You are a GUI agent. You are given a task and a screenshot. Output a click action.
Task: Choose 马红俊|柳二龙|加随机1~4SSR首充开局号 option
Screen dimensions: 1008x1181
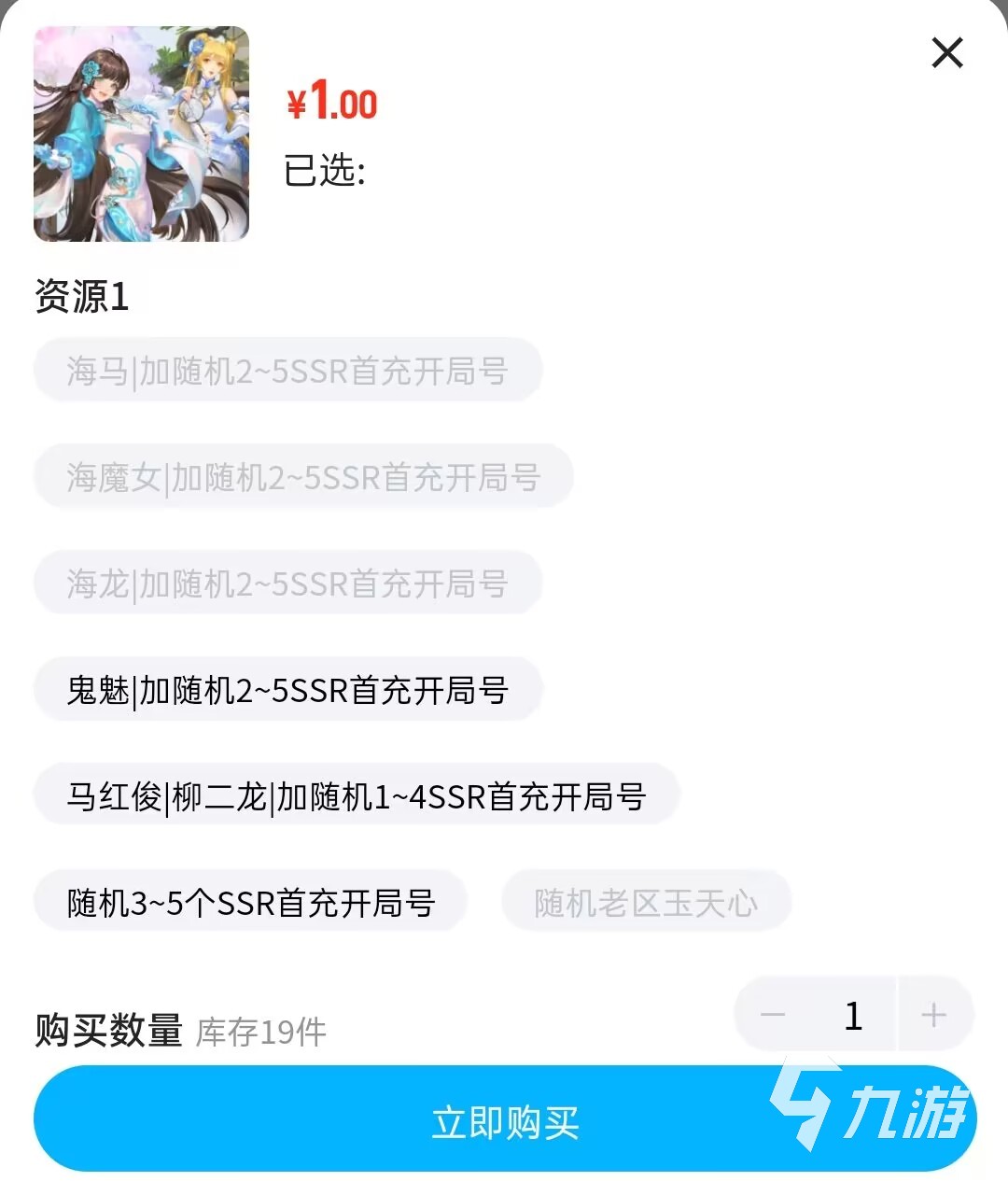tap(356, 797)
